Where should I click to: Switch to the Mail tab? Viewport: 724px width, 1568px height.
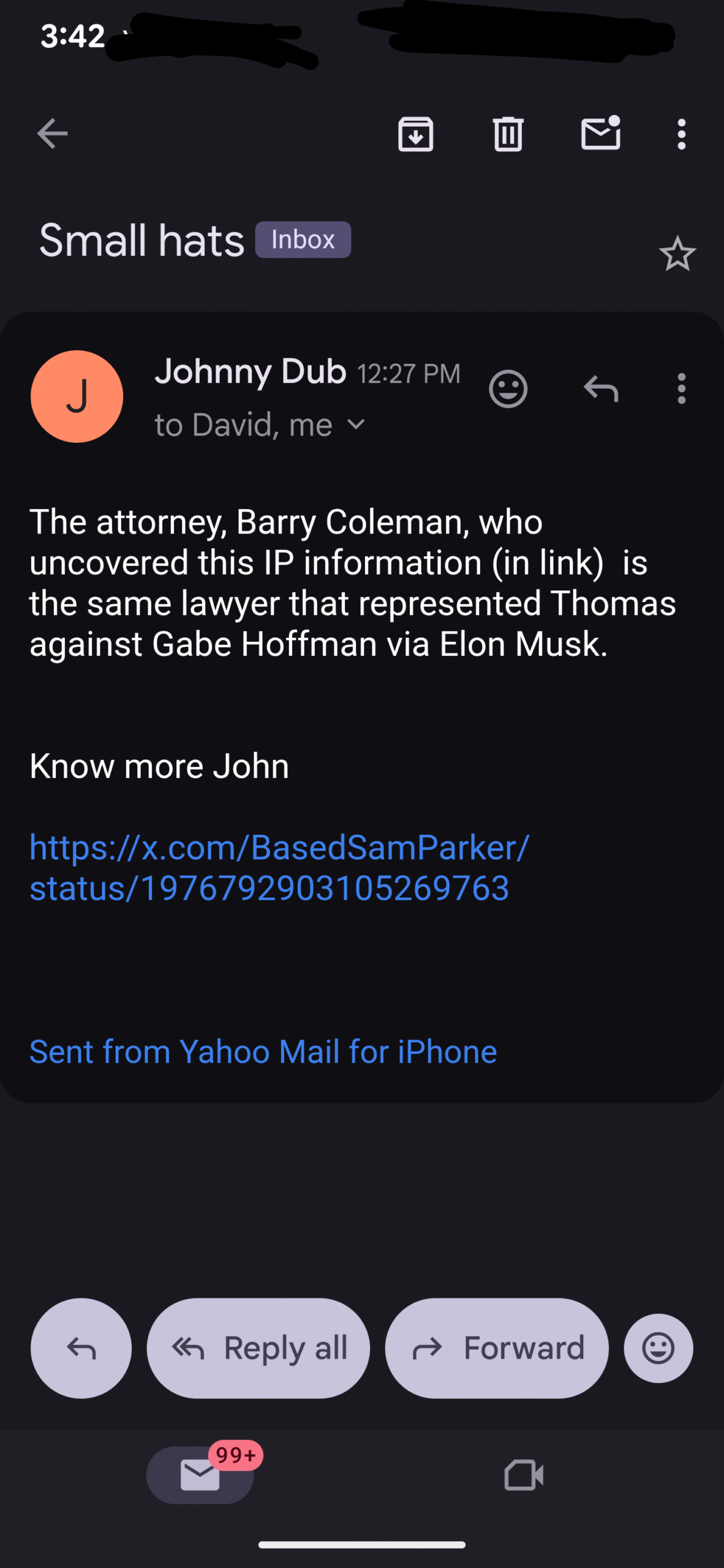pyautogui.click(x=200, y=1475)
